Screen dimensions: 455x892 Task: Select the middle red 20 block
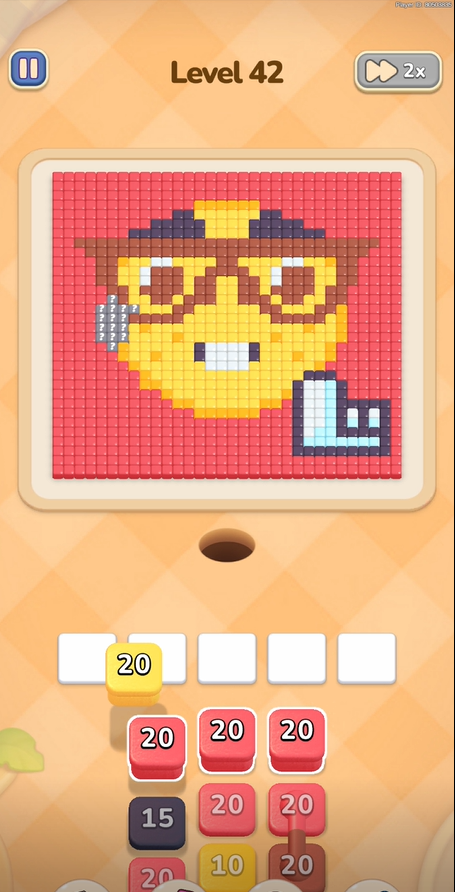click(x=227, y=740)
